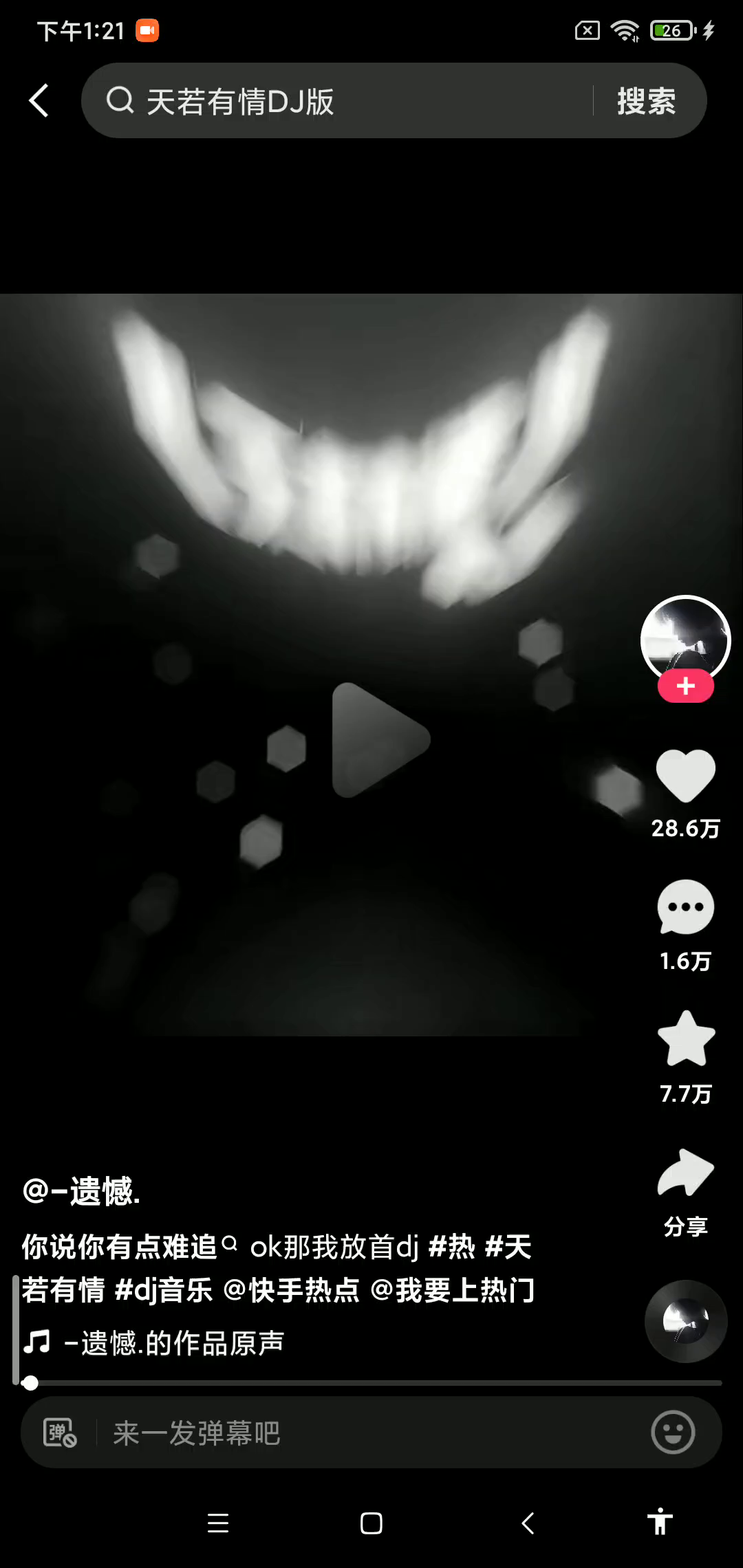Follow the creator with the red plus
The height and width of the screenshot is (1568, 743).
click(x=685, y=686)
